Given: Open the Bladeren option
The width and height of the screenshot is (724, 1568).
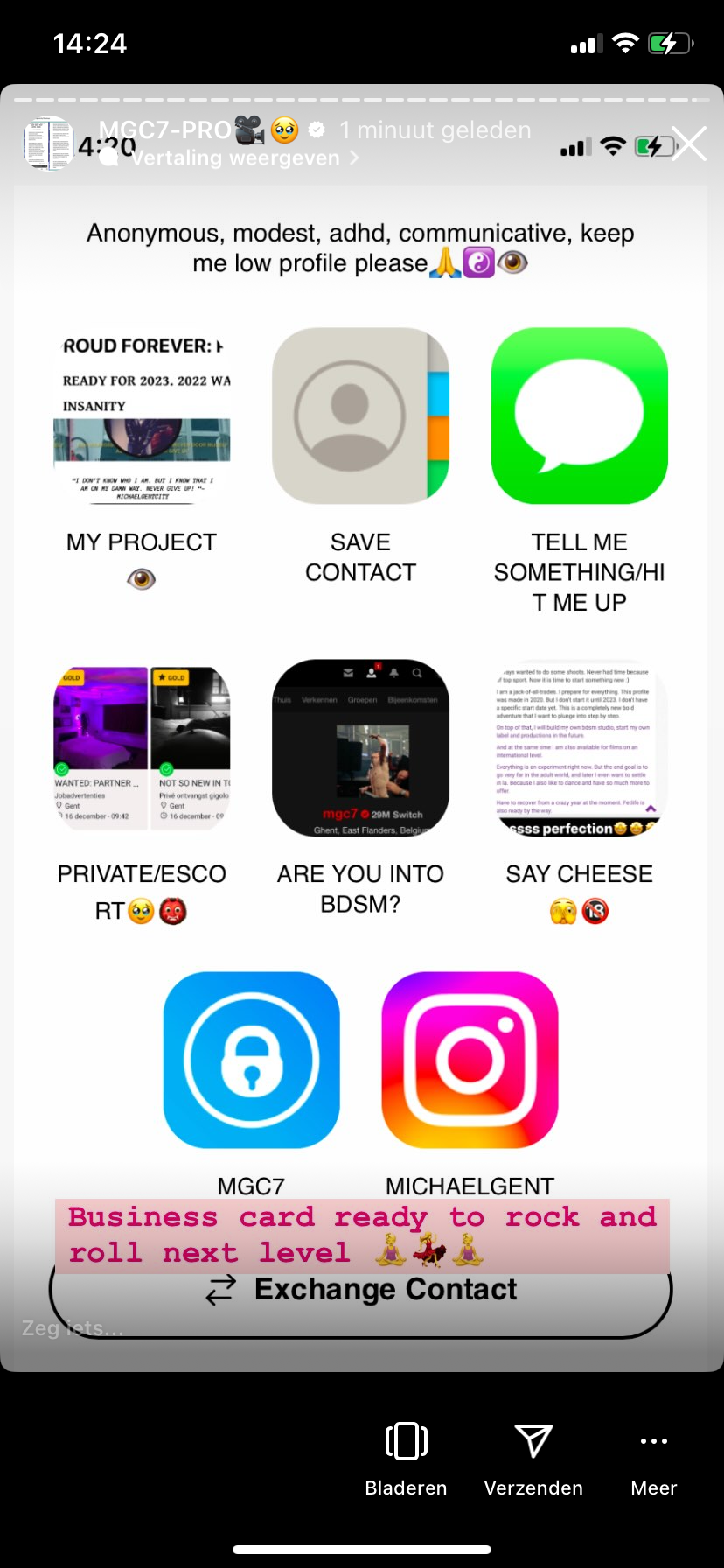Looking at the screenshot, I should point(406,1458).
